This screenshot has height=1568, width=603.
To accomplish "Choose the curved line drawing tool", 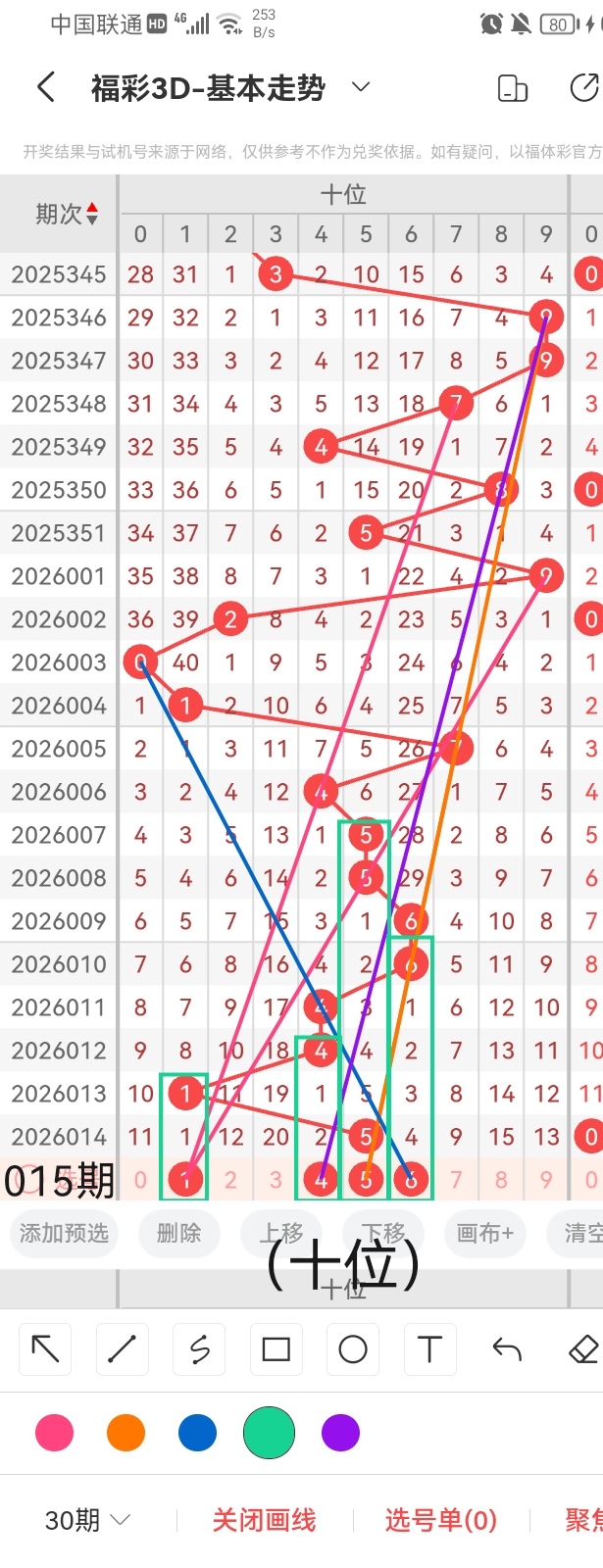I will 199,1349.
